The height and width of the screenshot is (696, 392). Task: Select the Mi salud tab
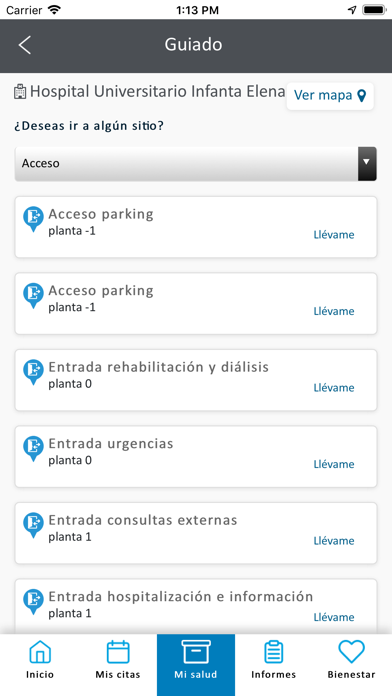(x=196, y=664)
